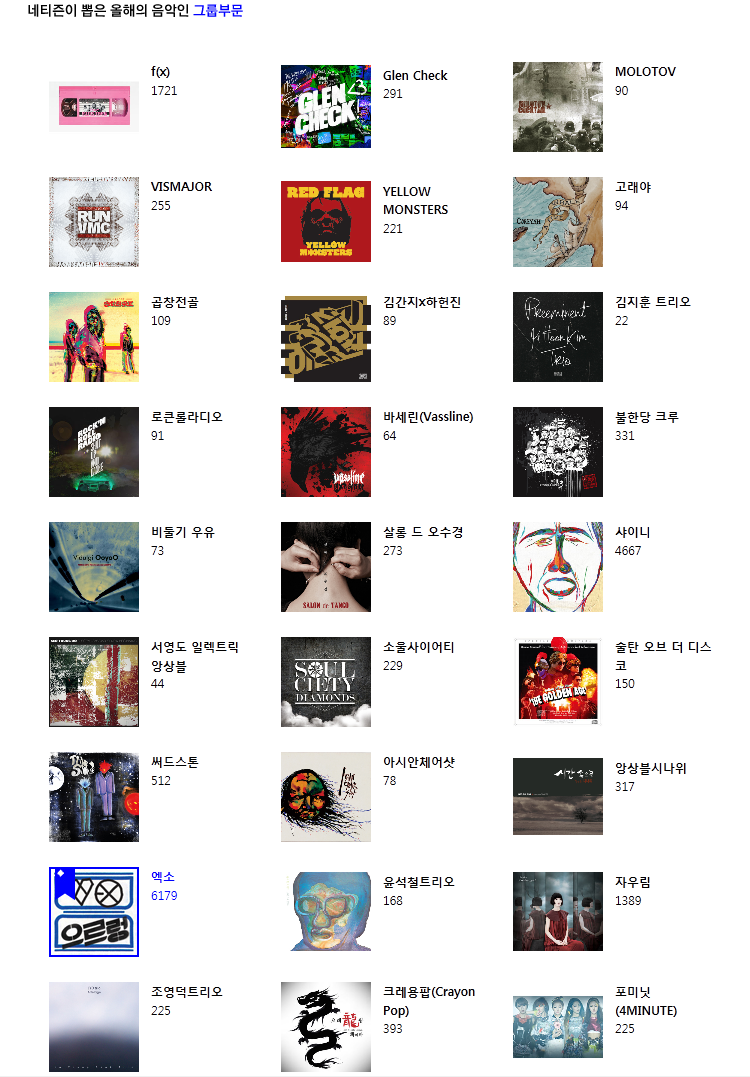
Task: Select 샤이니 from the list
Action: click(558, 567)
